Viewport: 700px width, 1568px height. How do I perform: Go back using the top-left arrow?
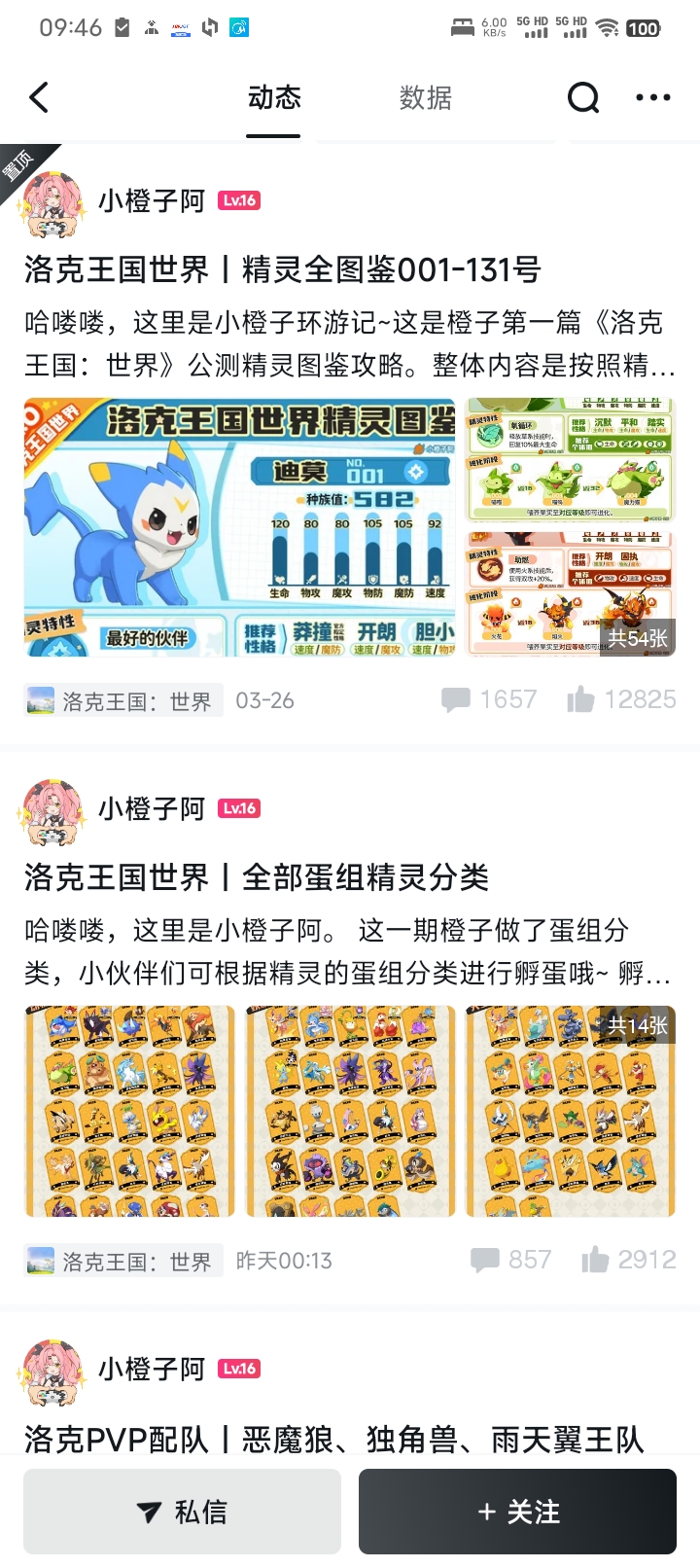[39, 97]
